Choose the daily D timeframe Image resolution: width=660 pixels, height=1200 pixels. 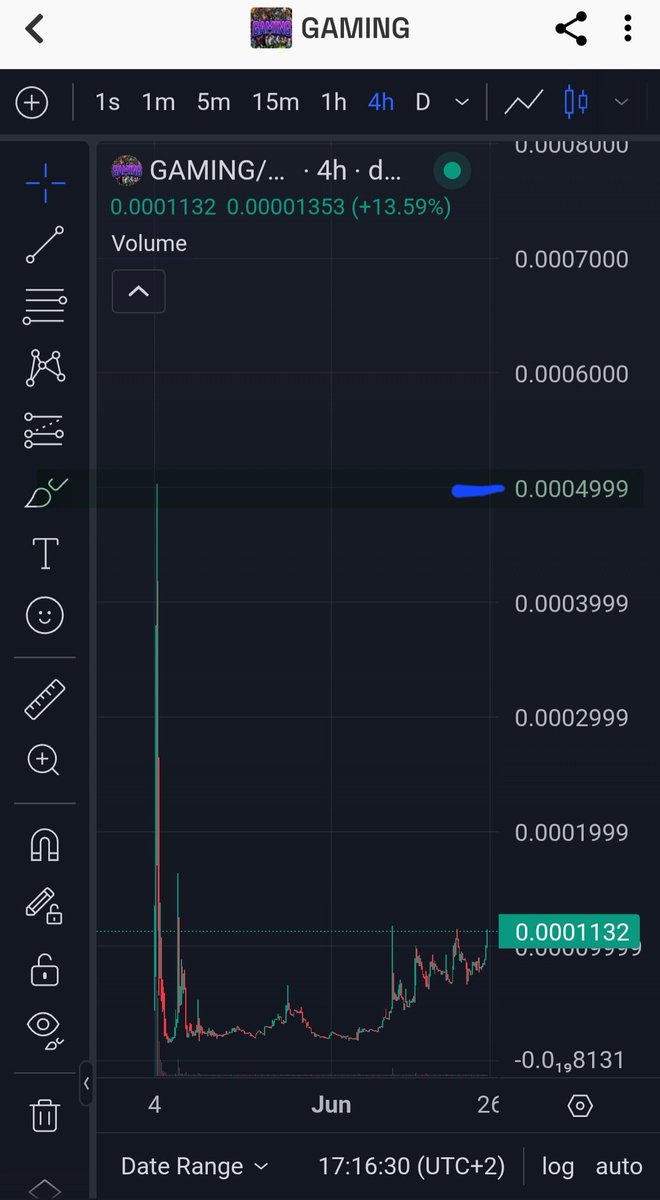pos(422,102)
